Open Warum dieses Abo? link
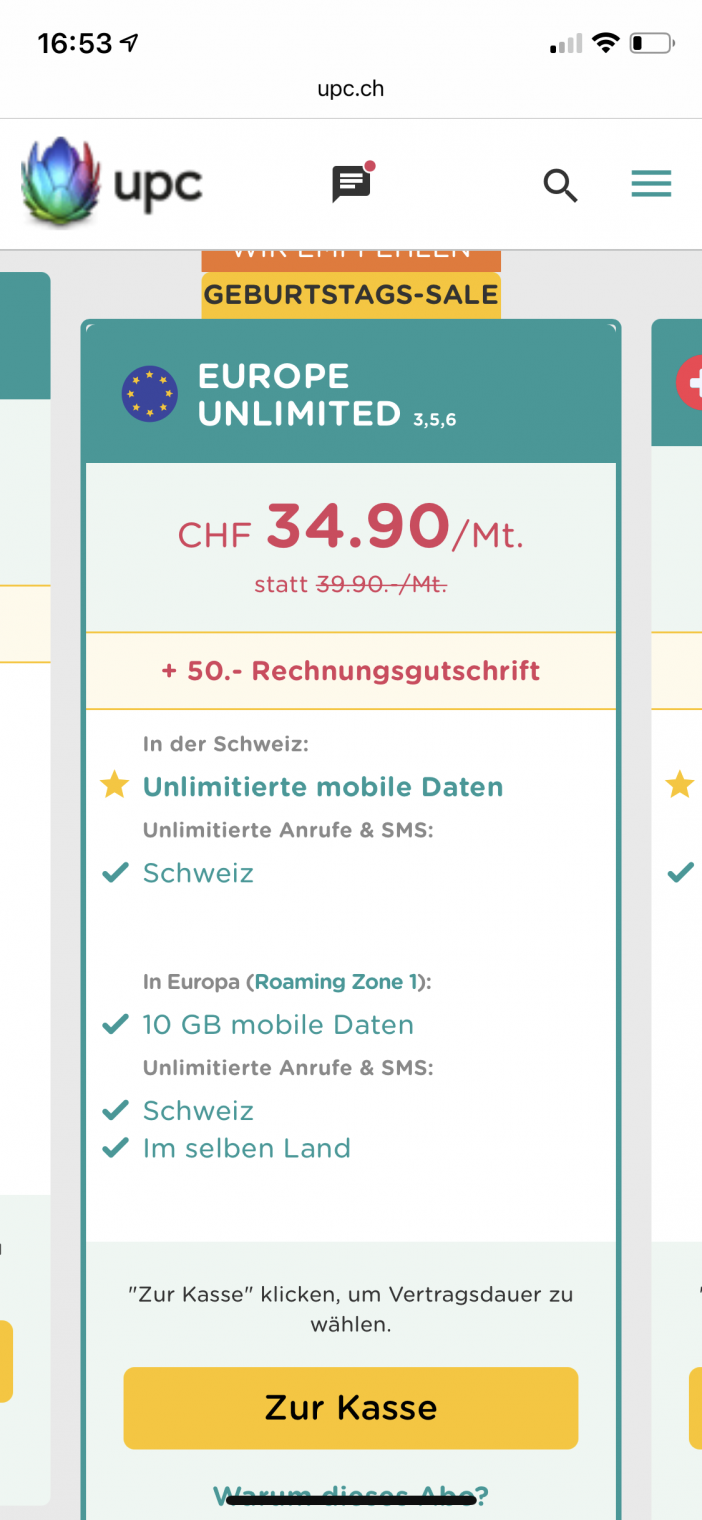This screenshot has width=702, height=1520. pos(350,1495)
